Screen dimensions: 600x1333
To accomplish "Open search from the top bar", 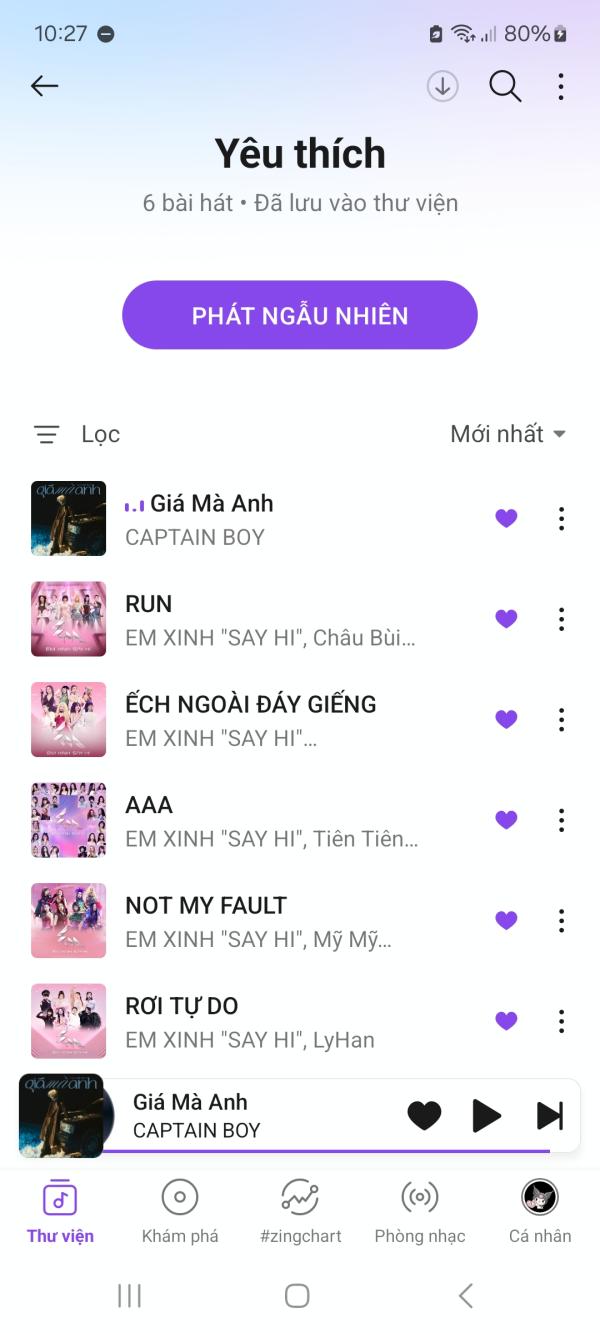I will coord(505,87).
